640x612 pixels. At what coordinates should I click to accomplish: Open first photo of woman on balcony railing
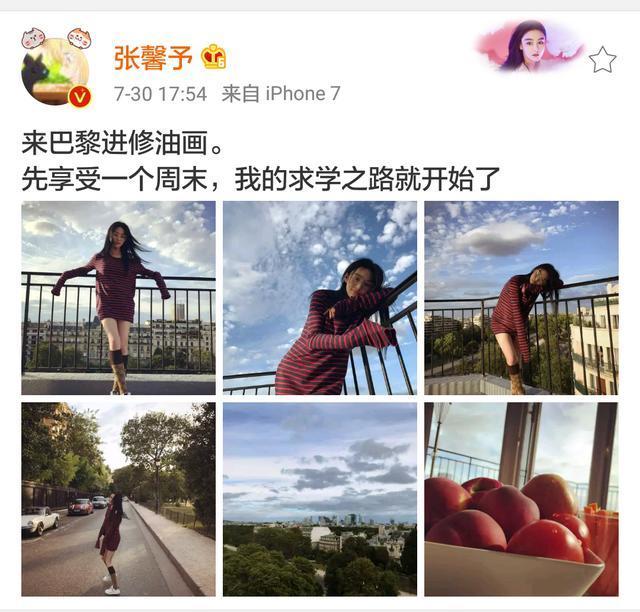point(118,297)
